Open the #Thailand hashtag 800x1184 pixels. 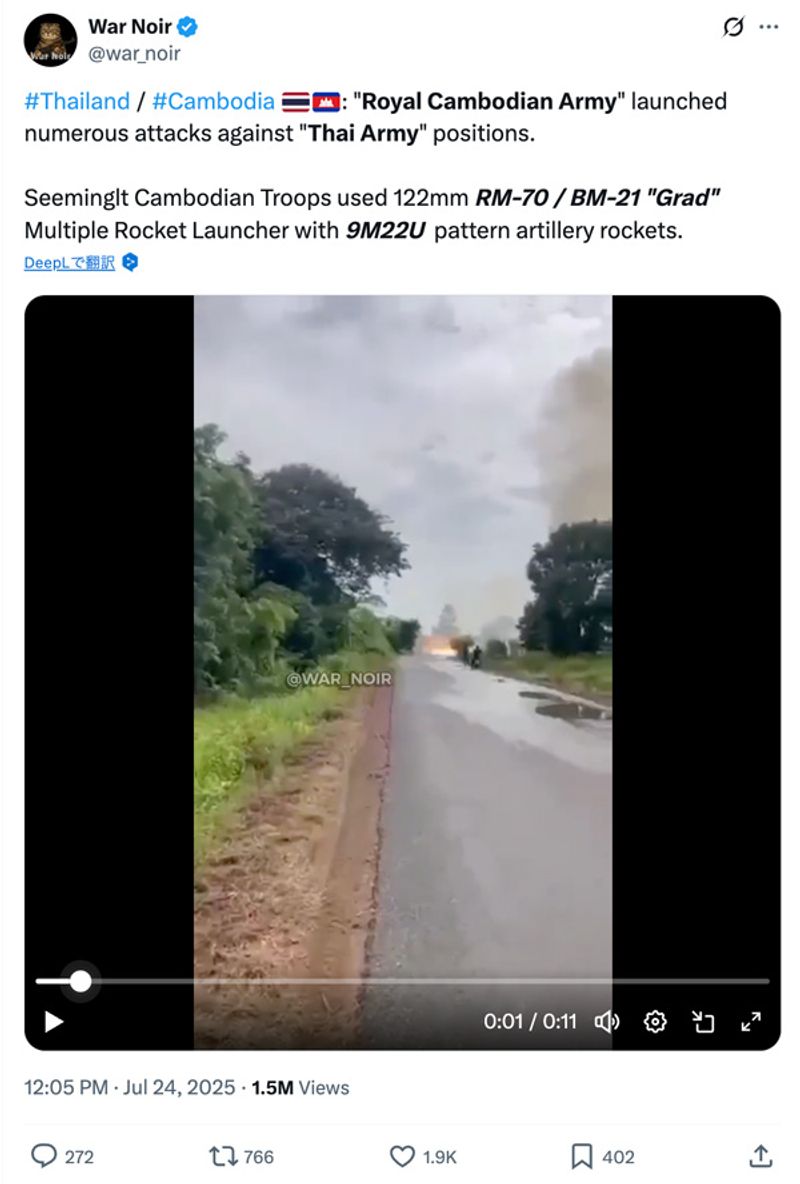click(77, 101)
